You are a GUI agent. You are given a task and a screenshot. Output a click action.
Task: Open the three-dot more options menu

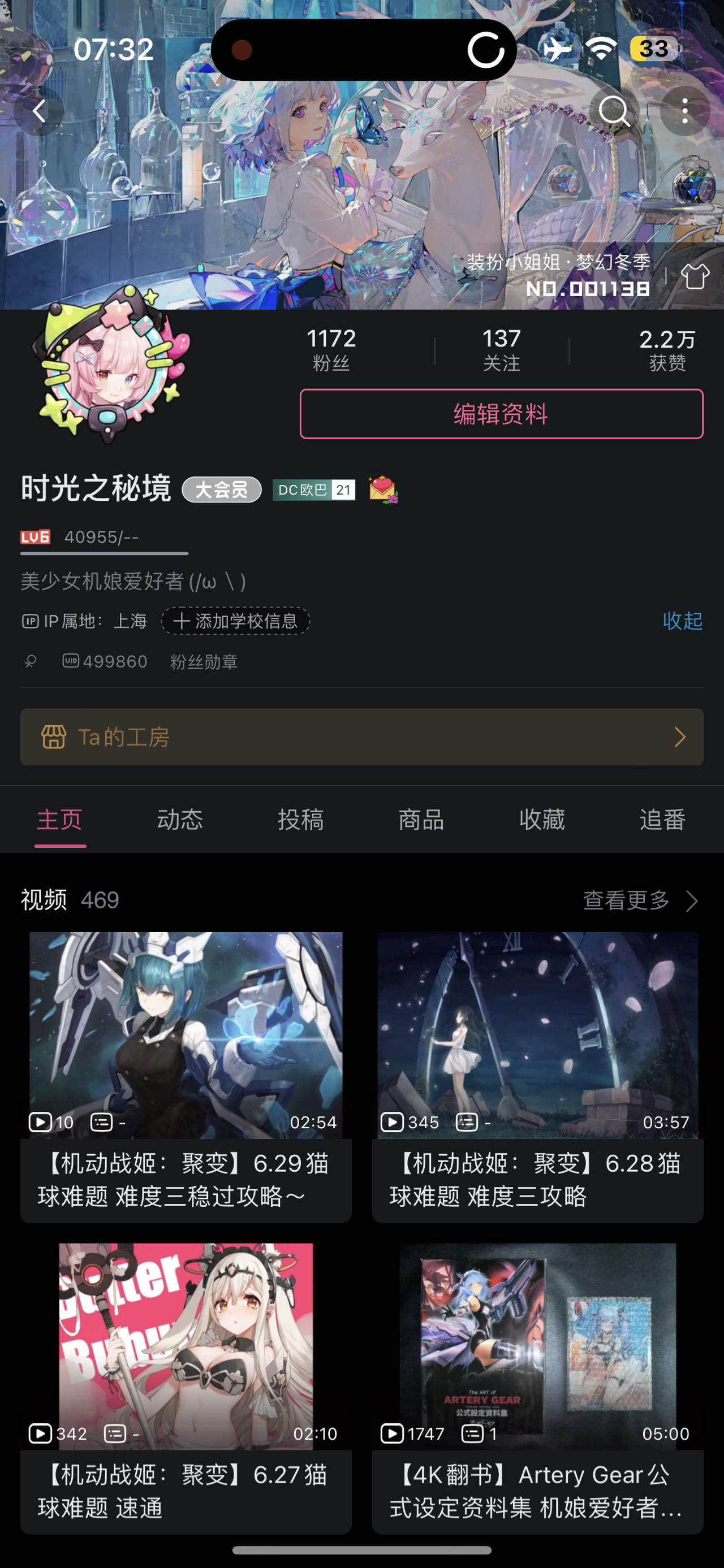tap(686, 111)
